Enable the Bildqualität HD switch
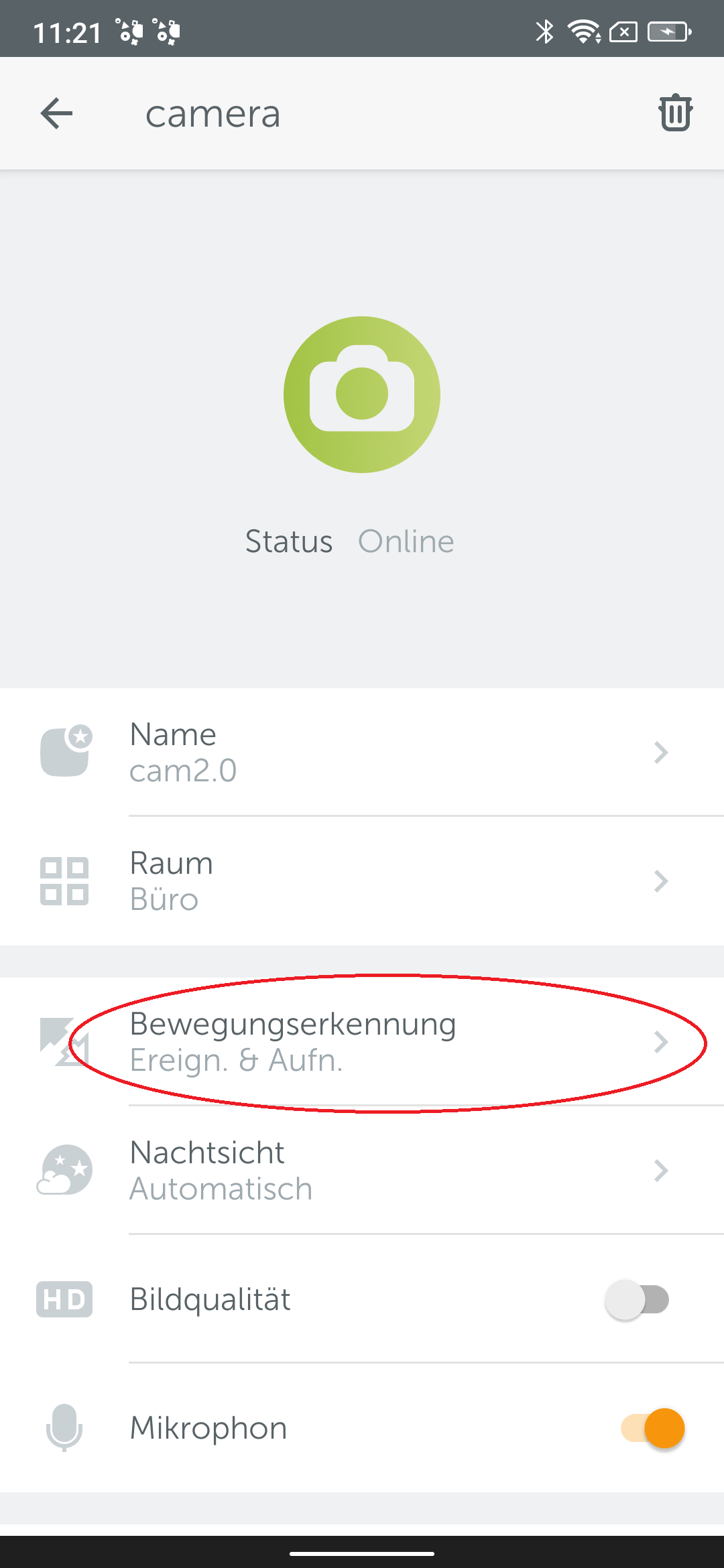The width and height of the screenshot is (724, 1568). coord(637,1300)
